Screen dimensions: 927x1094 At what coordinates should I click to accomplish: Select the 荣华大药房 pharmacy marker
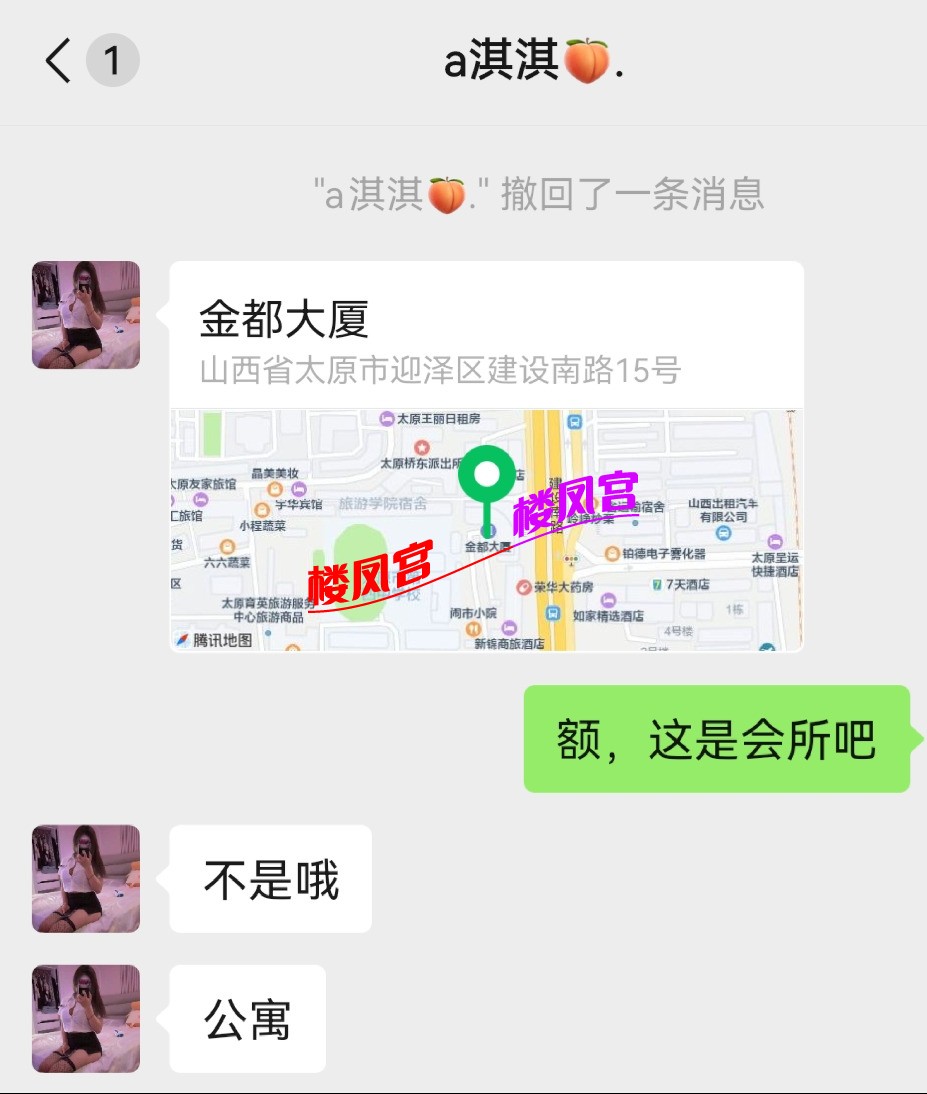pyautogui.click(x=524, y=587)
